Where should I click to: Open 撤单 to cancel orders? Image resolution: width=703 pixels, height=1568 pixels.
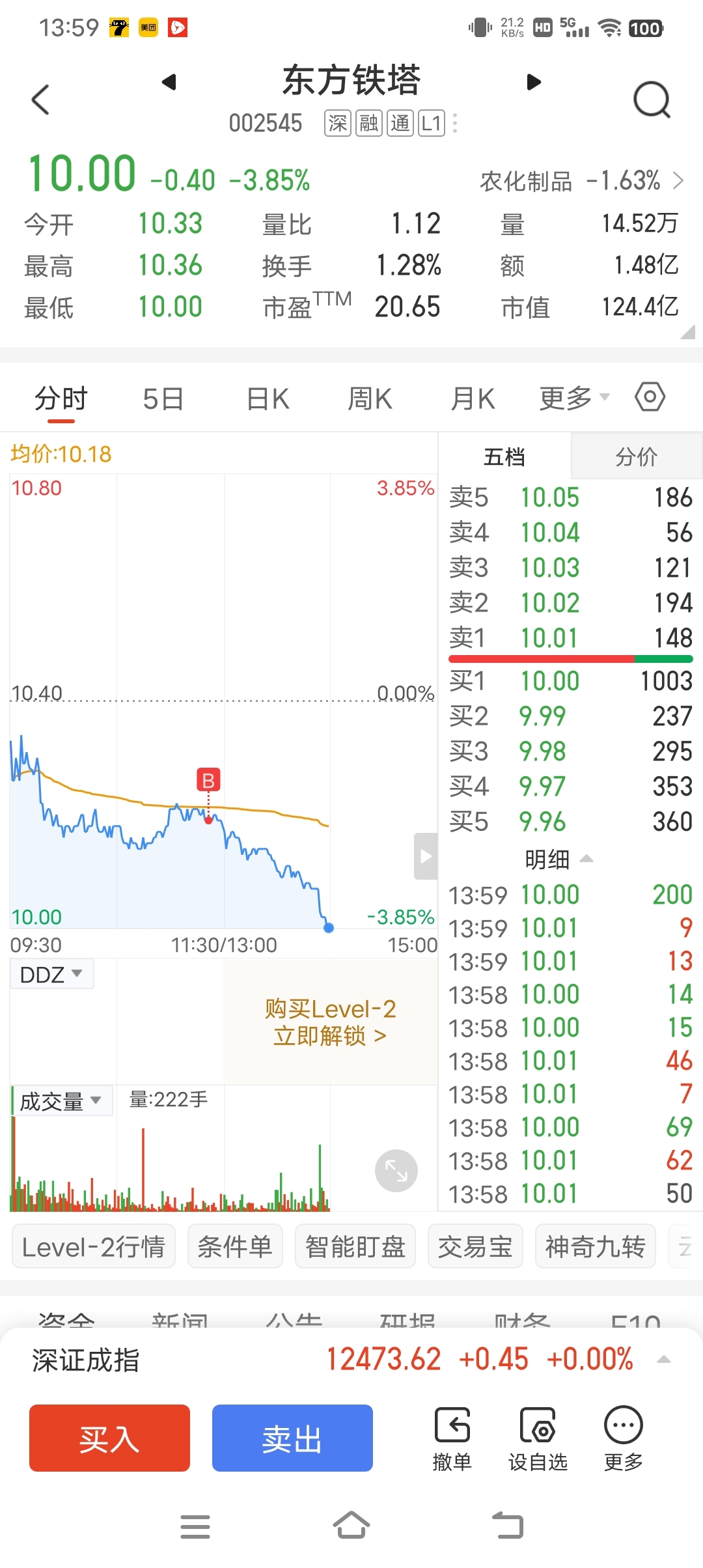pos(452,1440)
